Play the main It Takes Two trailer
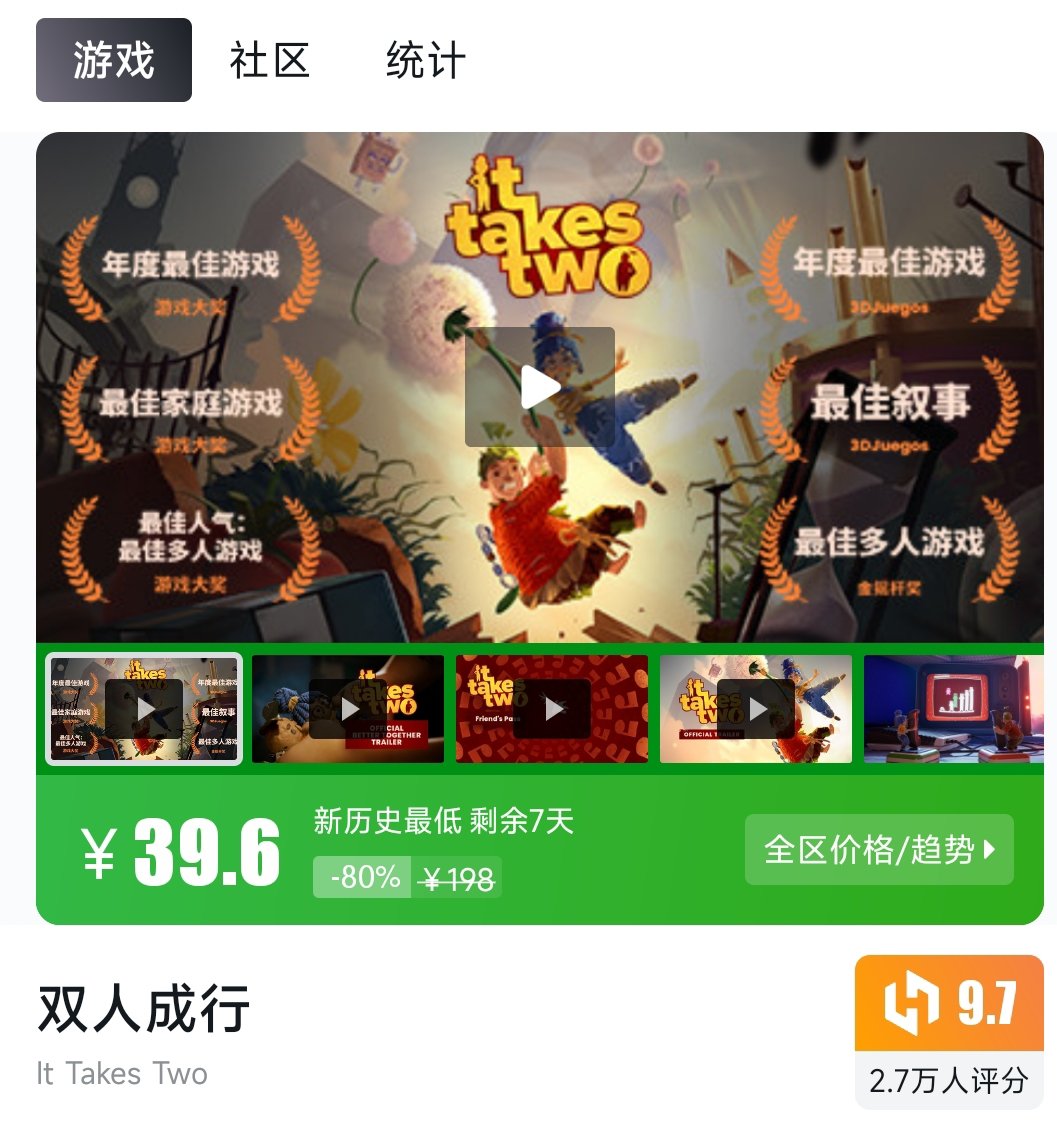 point(539,387)
